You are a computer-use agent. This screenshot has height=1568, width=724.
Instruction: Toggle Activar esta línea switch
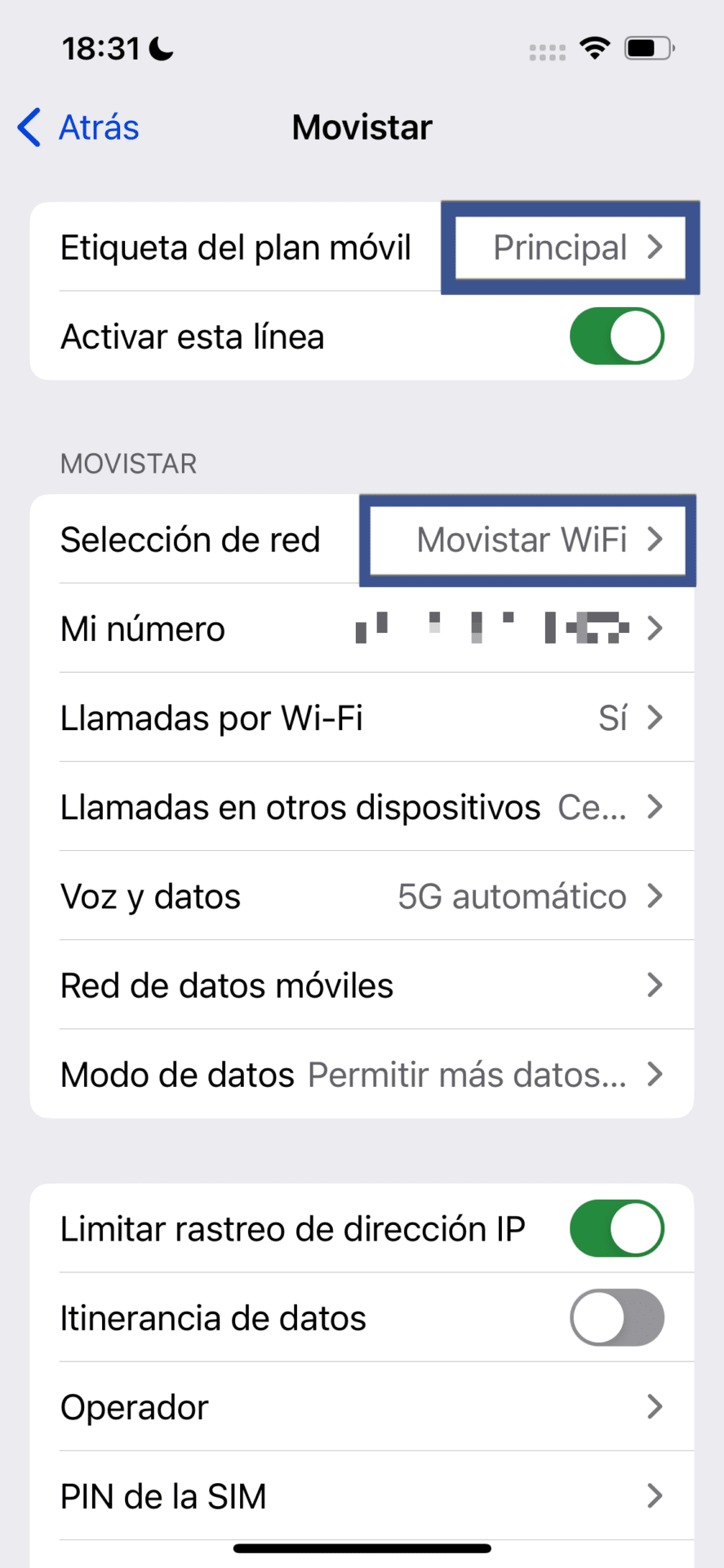tap(616, 336)
